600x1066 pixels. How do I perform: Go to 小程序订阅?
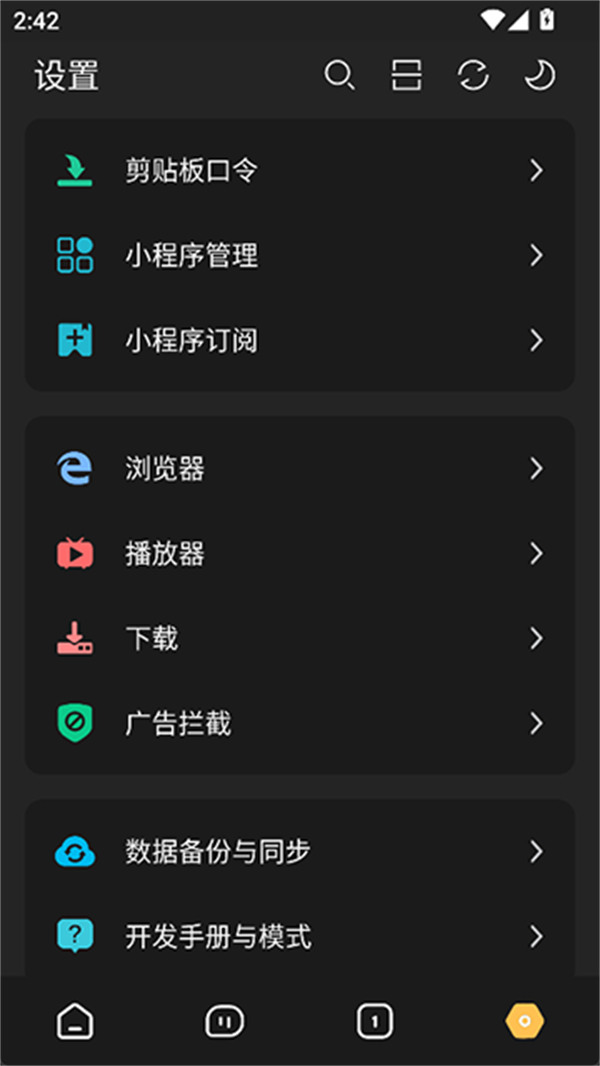pyautogui.click(x=300, y=341)
